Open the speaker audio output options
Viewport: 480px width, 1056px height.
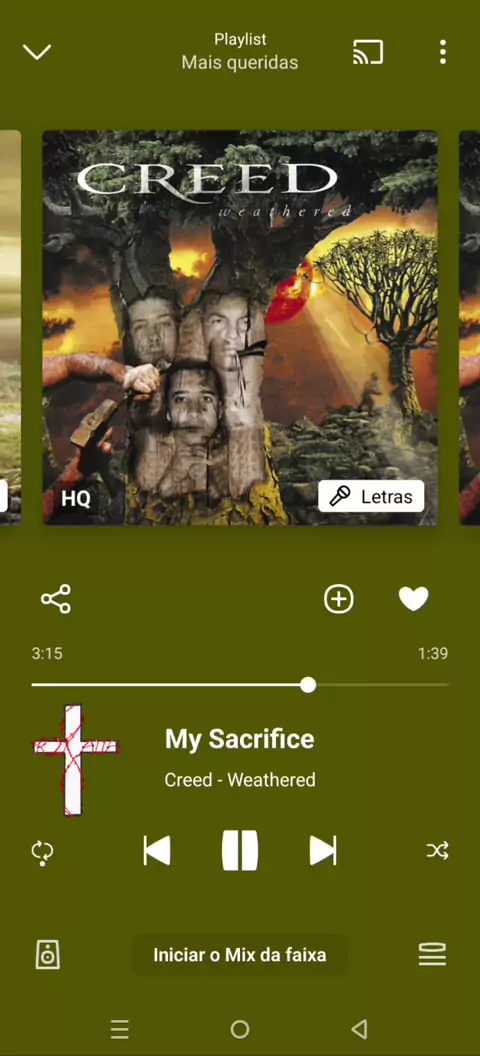point(48,955)
